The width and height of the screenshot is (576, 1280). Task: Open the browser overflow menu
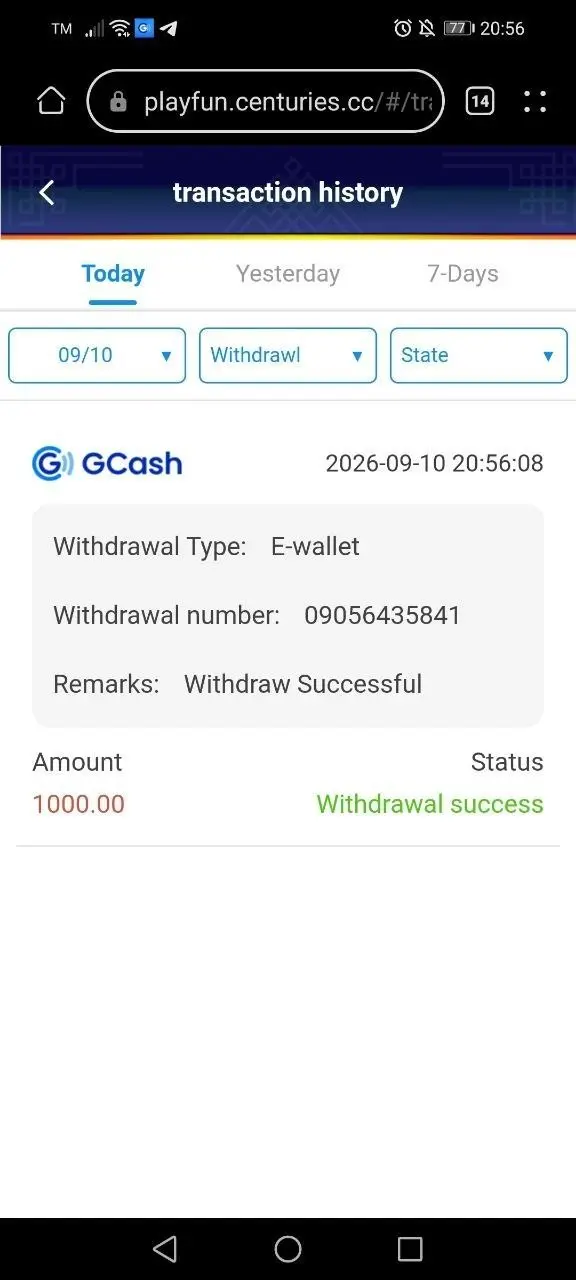535,101
